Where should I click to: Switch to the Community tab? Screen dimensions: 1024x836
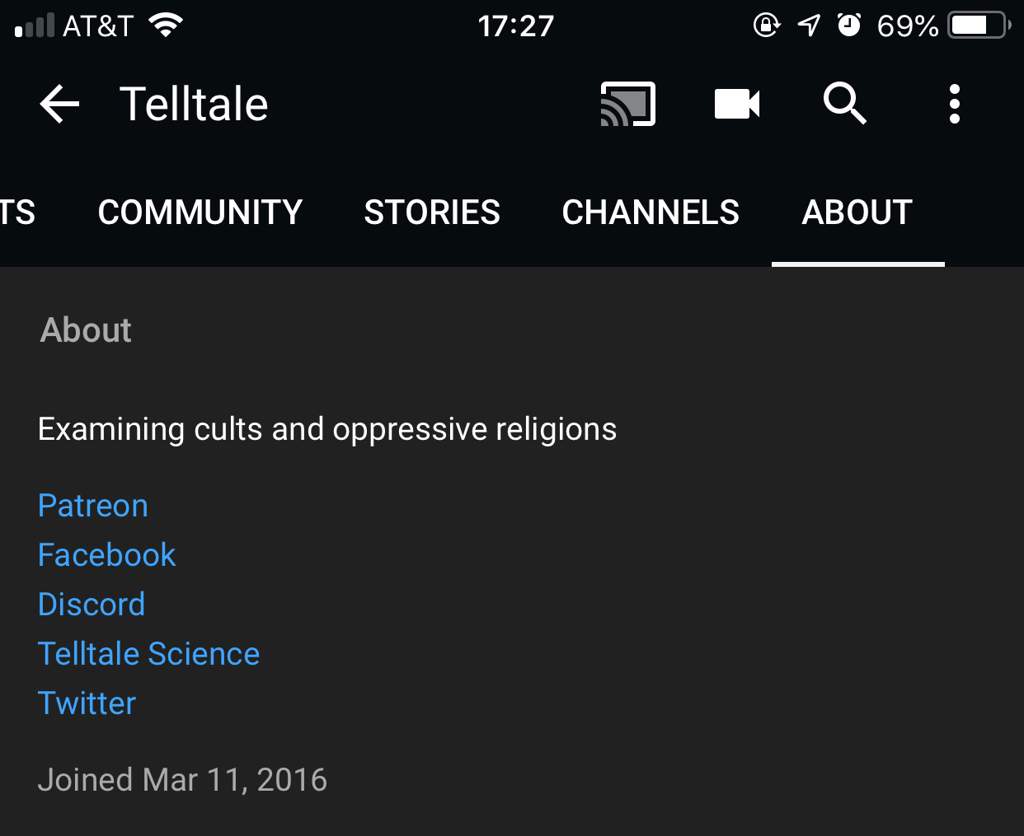coord(200,212)
